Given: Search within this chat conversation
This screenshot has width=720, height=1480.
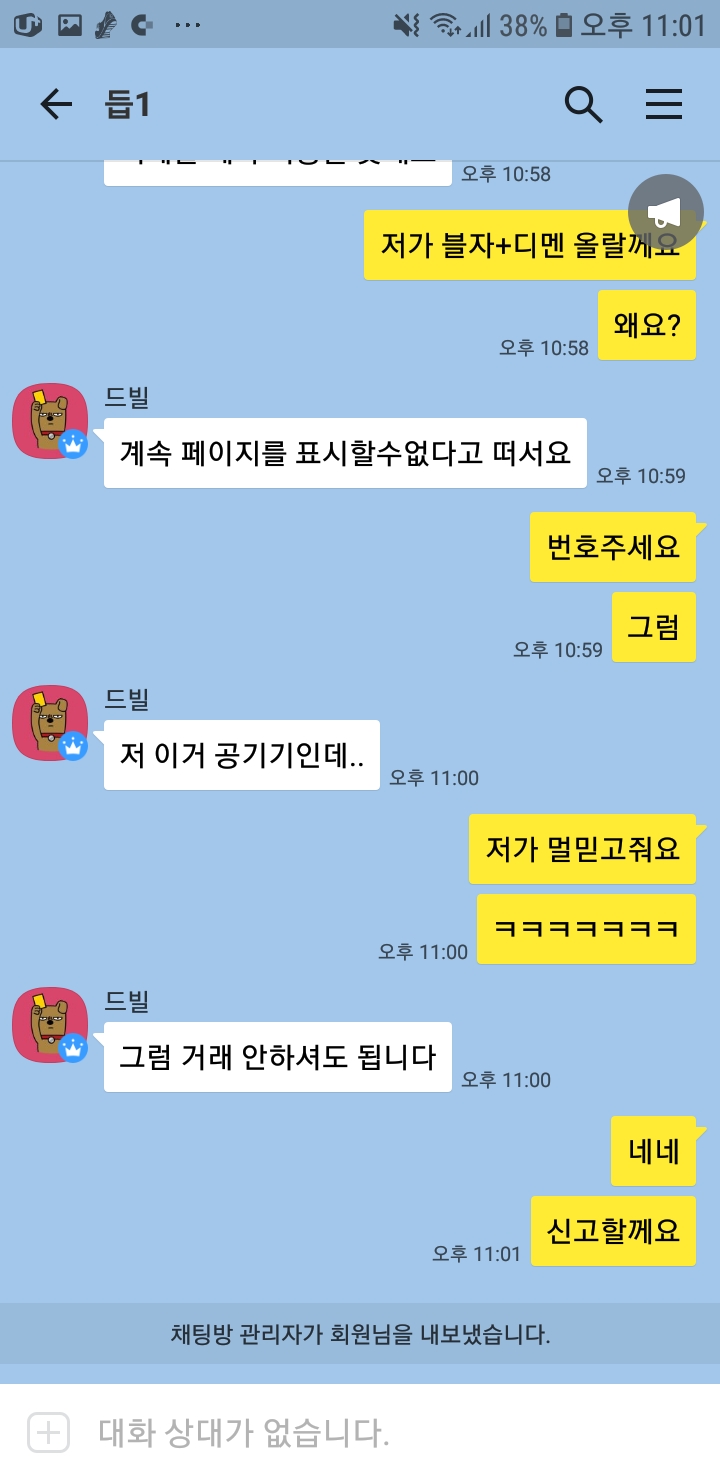Looking at the screenshot, I should (x=583, y=104).
